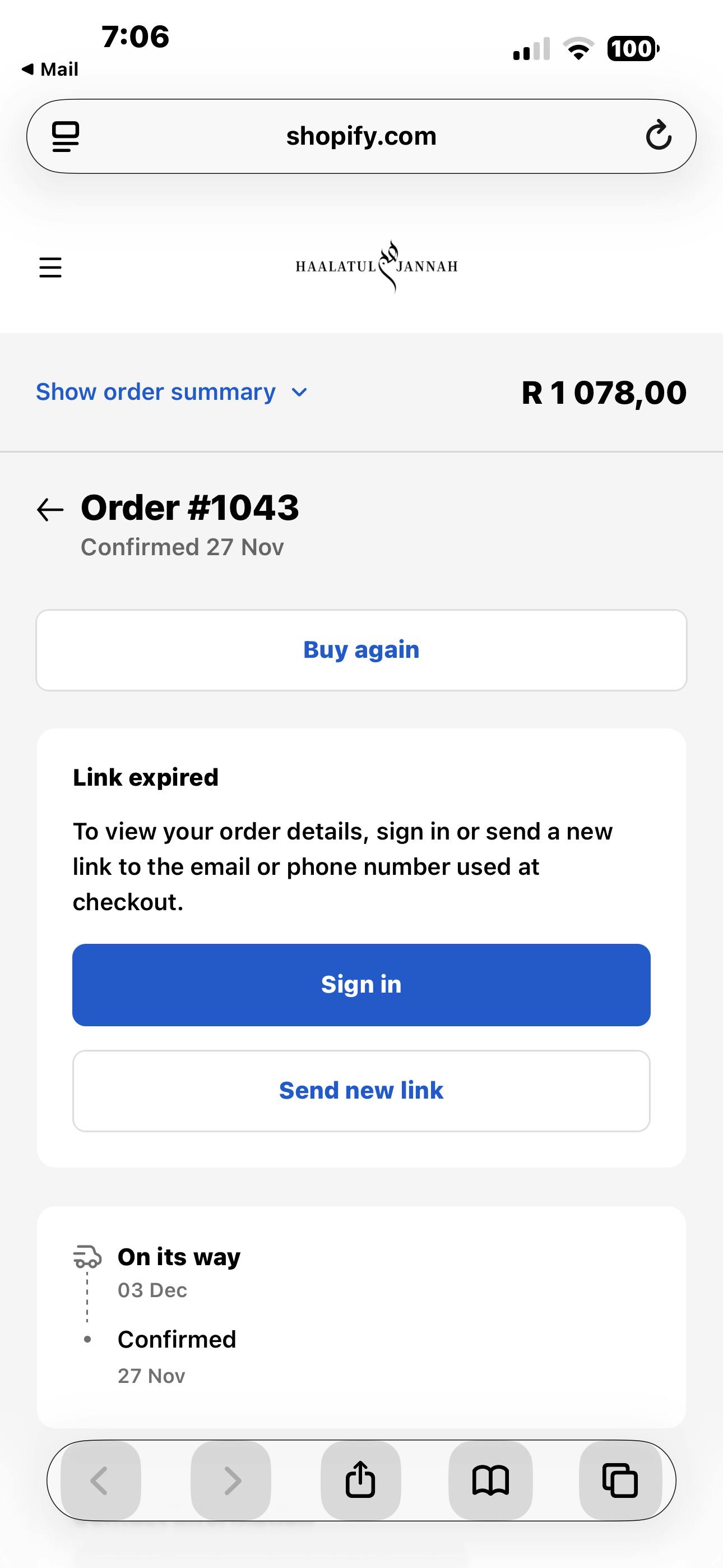Share this page from Safari toolbar

tap(360, 1480)
